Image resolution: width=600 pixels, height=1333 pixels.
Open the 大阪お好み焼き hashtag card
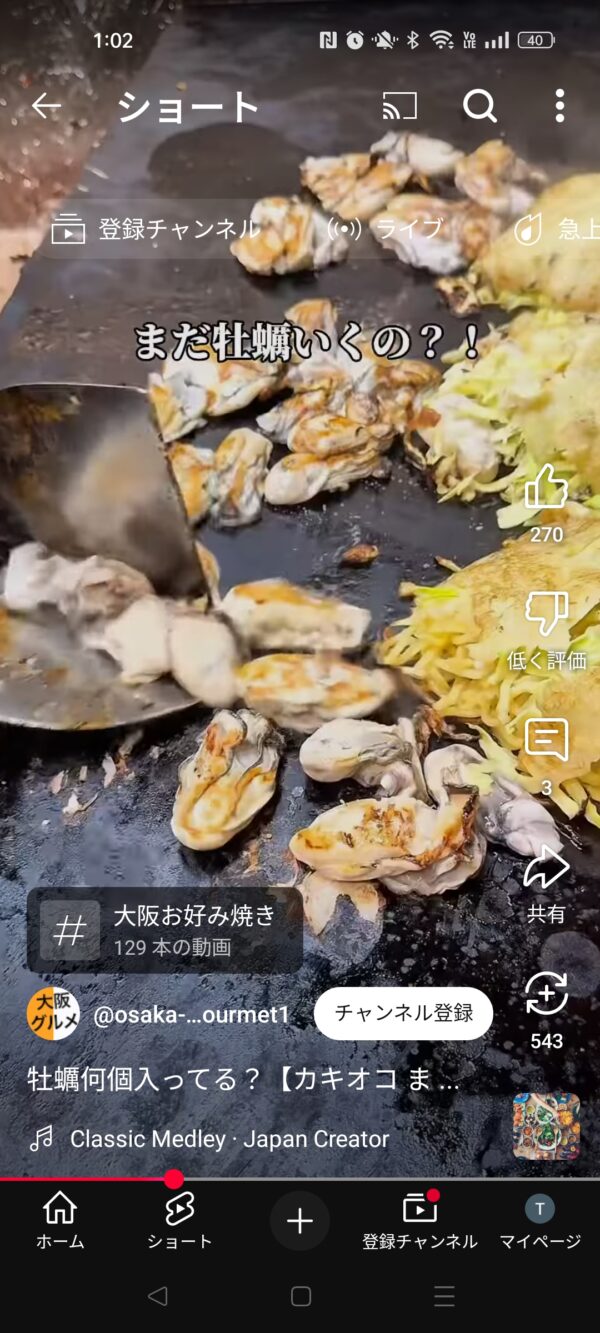pyautogui.click(x=165, y=930)
